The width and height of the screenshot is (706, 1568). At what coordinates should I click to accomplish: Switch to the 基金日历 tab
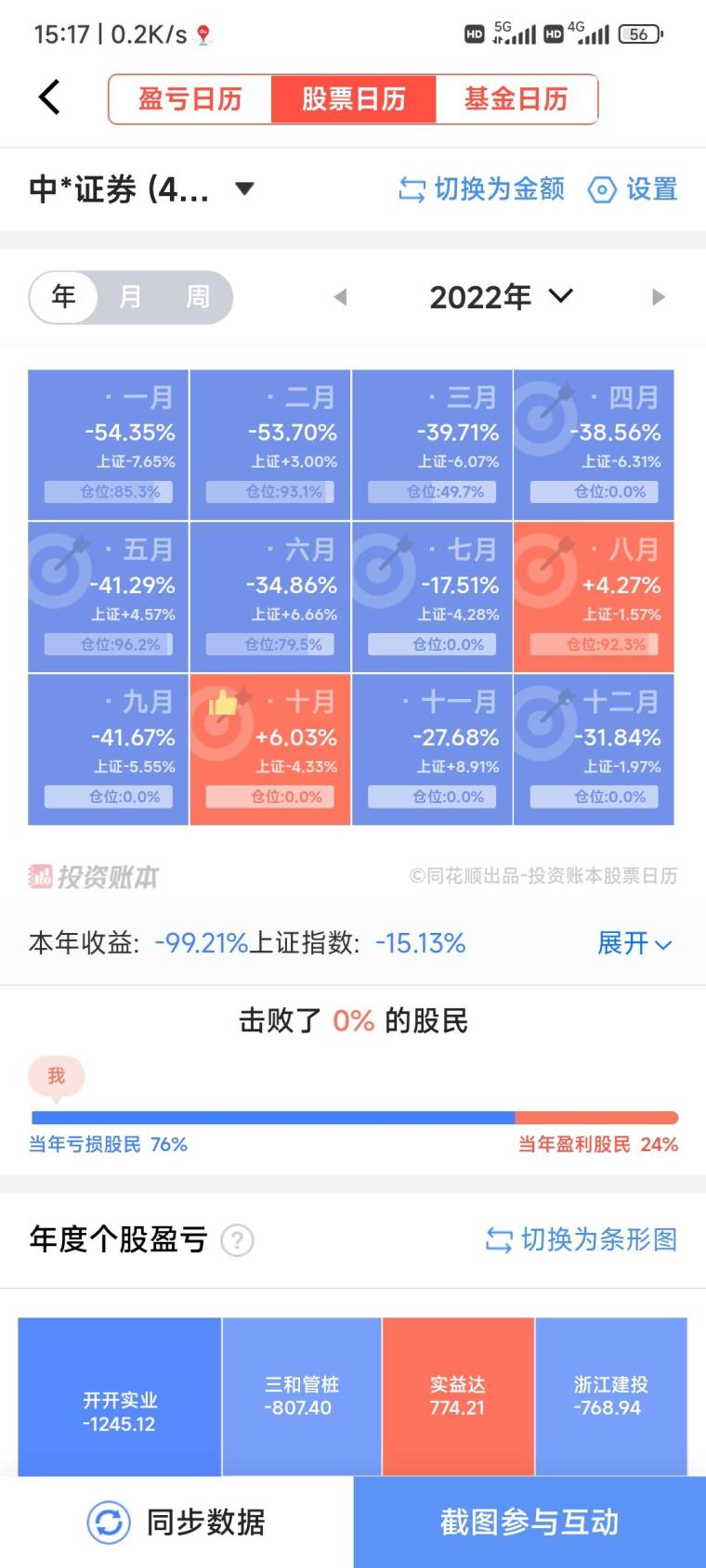pyautogui.click(x=516, y=99)
